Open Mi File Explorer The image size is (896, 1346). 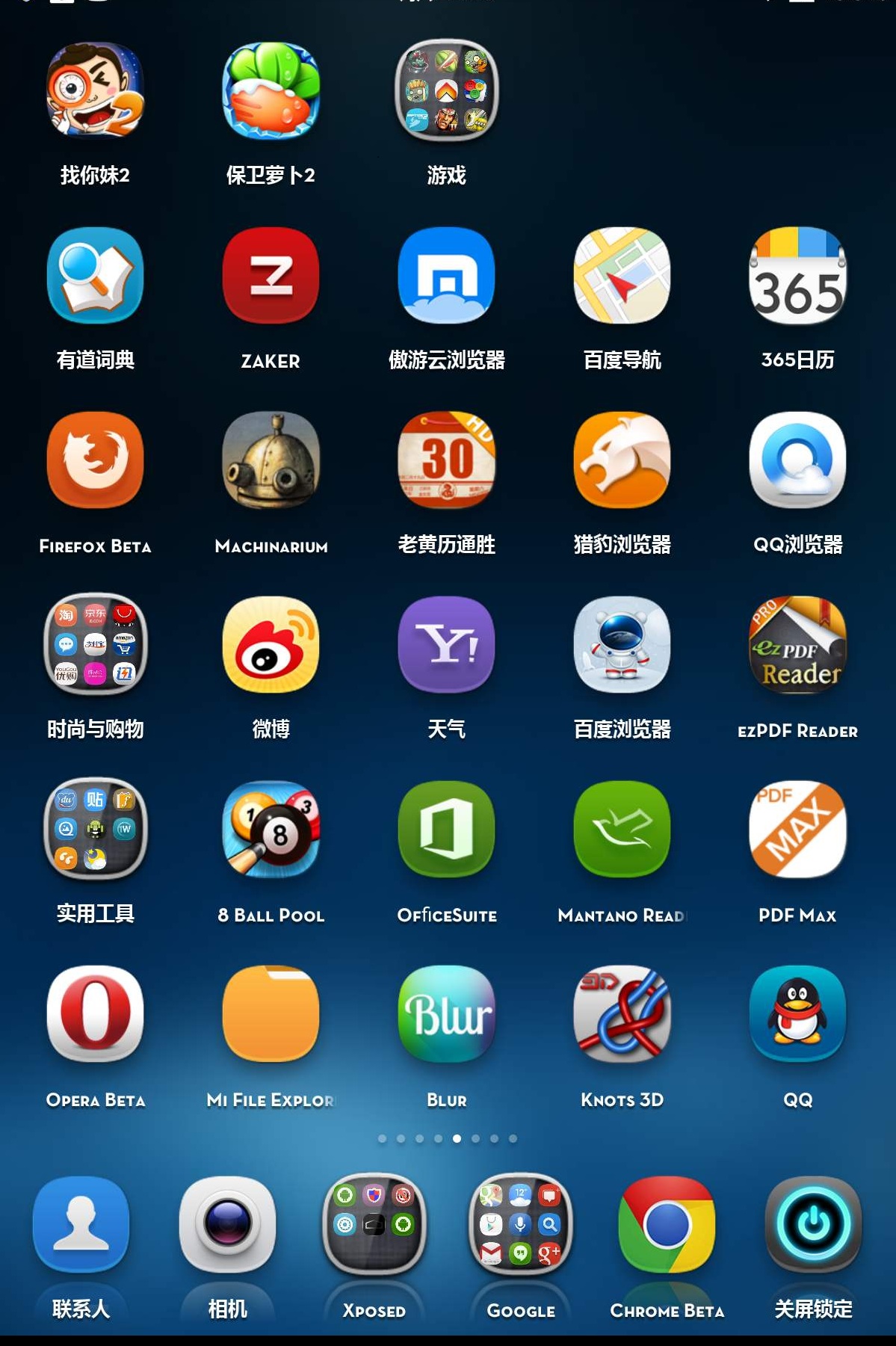point(271,1013)
